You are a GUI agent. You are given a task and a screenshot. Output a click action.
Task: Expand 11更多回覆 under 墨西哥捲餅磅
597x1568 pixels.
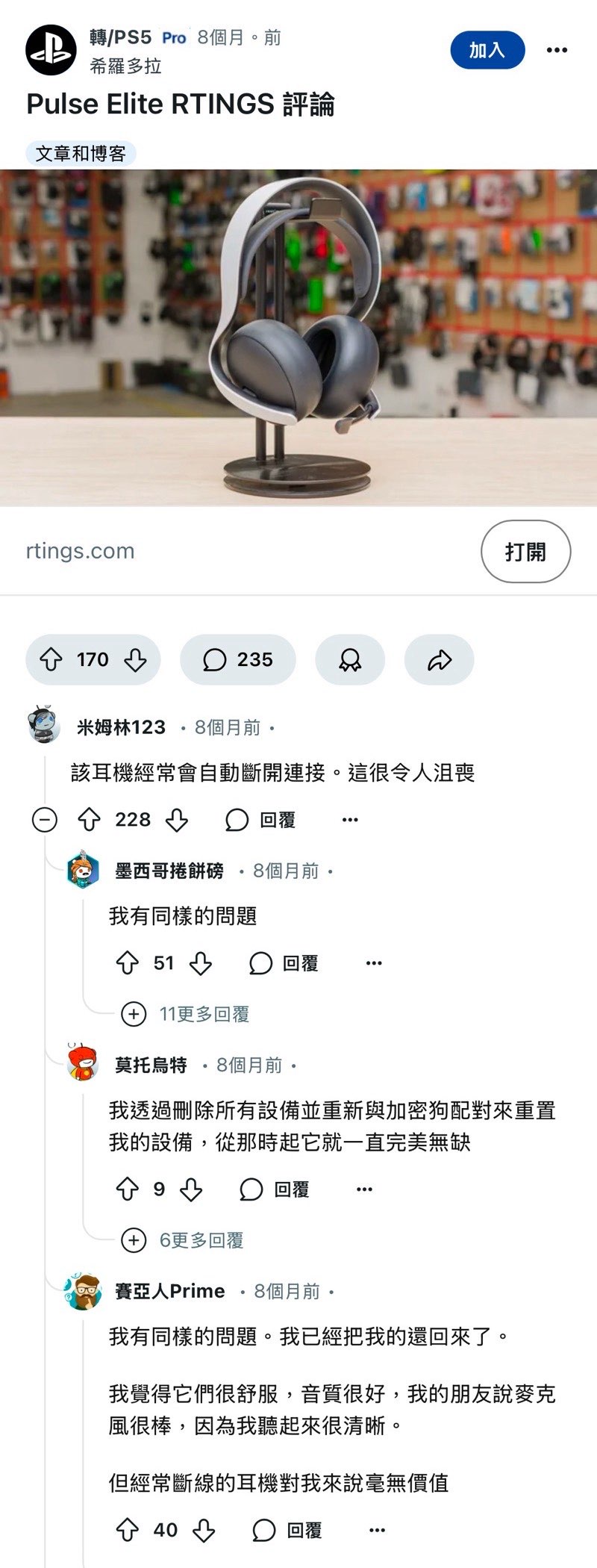tap(187, 1014)
